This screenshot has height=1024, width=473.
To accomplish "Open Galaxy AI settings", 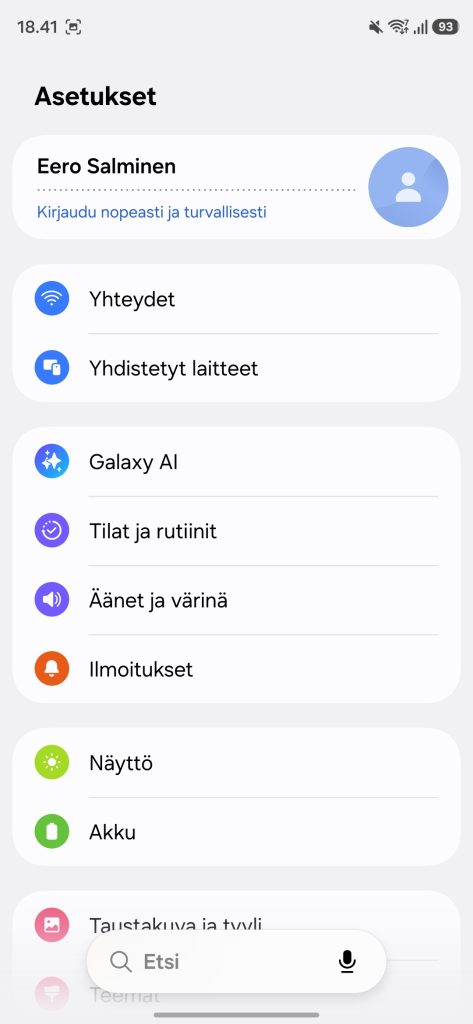I will click(236, 462).
